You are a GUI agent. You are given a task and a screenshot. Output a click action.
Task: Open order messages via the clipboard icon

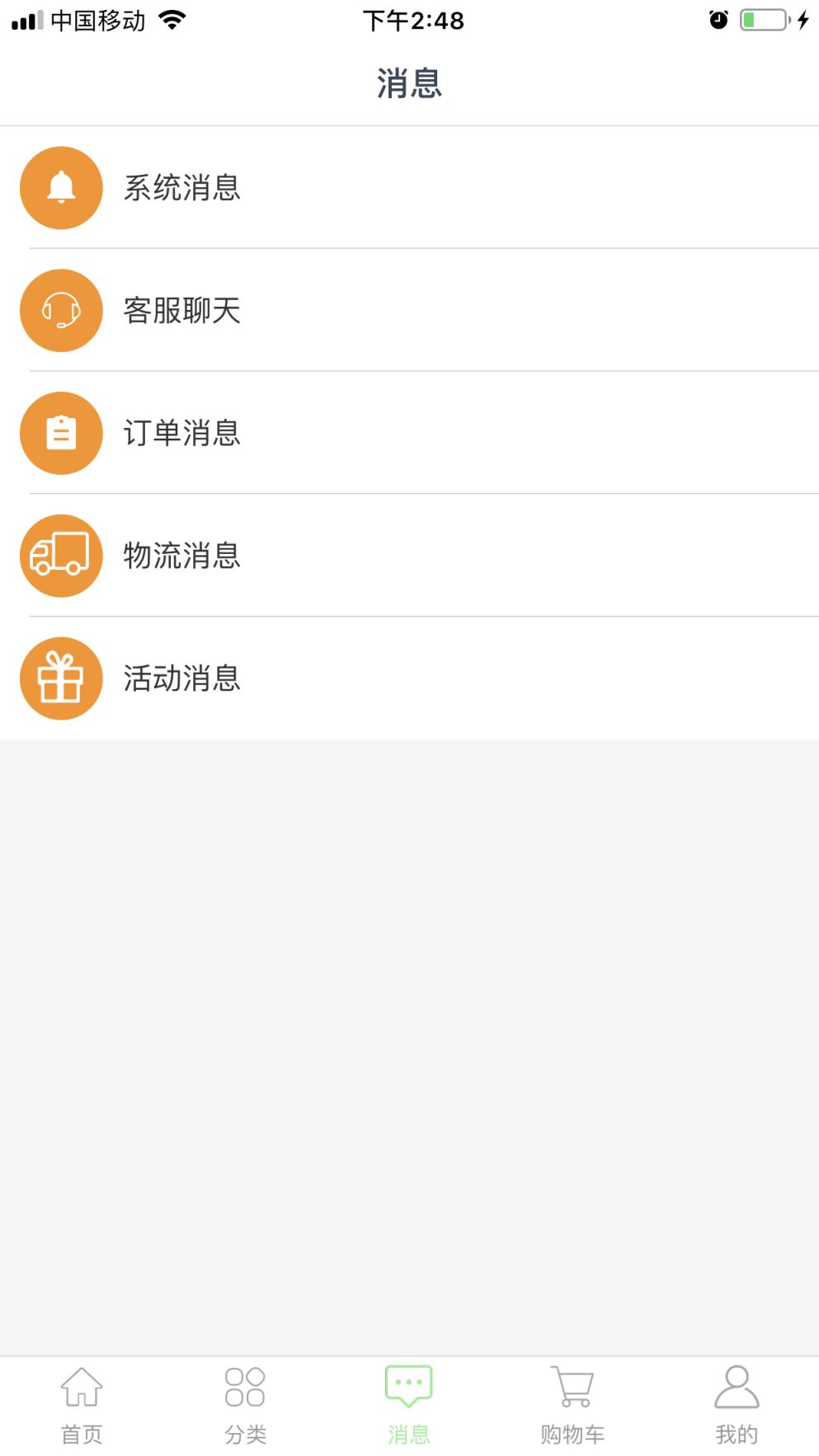click(61, 432)
